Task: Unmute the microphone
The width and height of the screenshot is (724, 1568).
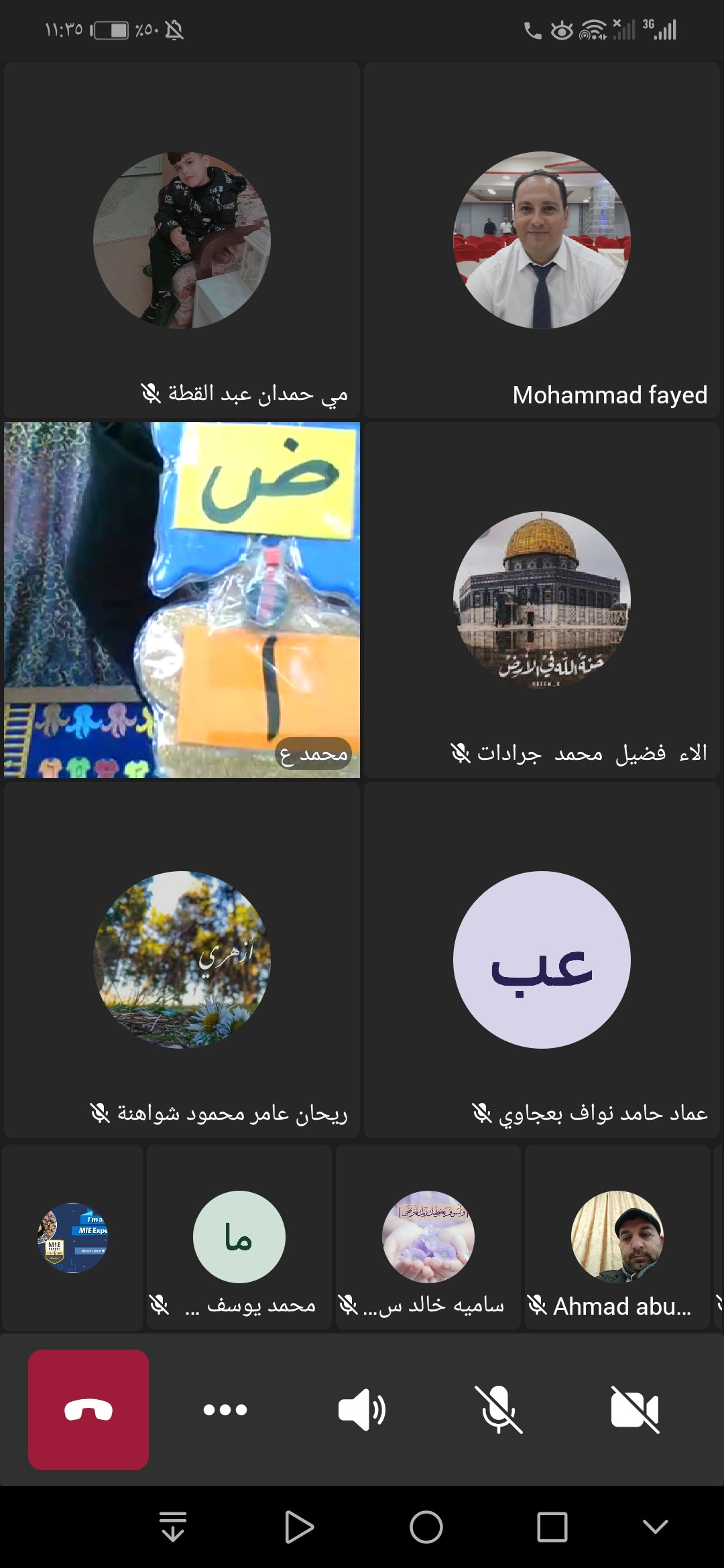Action: point(499,1409)
